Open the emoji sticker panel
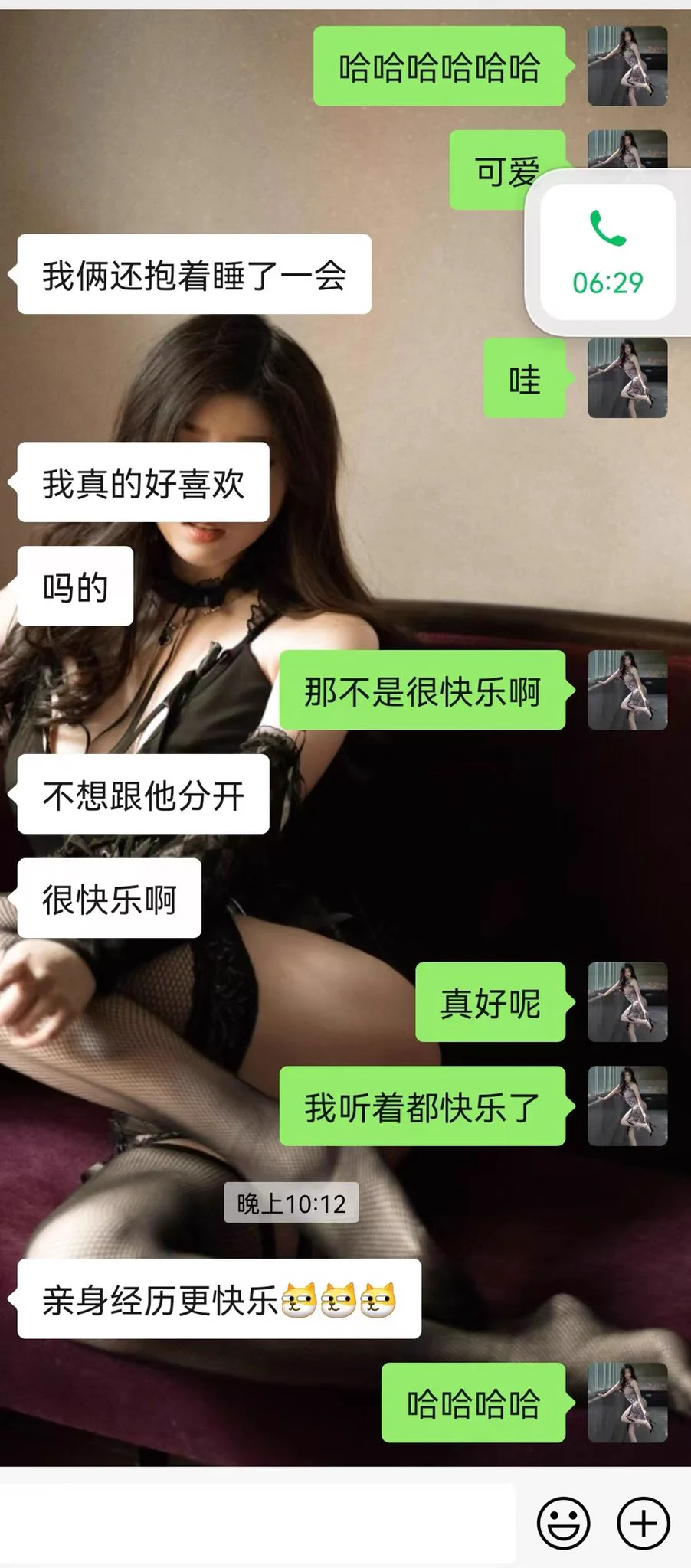691x1568 pixels. 563,1522
